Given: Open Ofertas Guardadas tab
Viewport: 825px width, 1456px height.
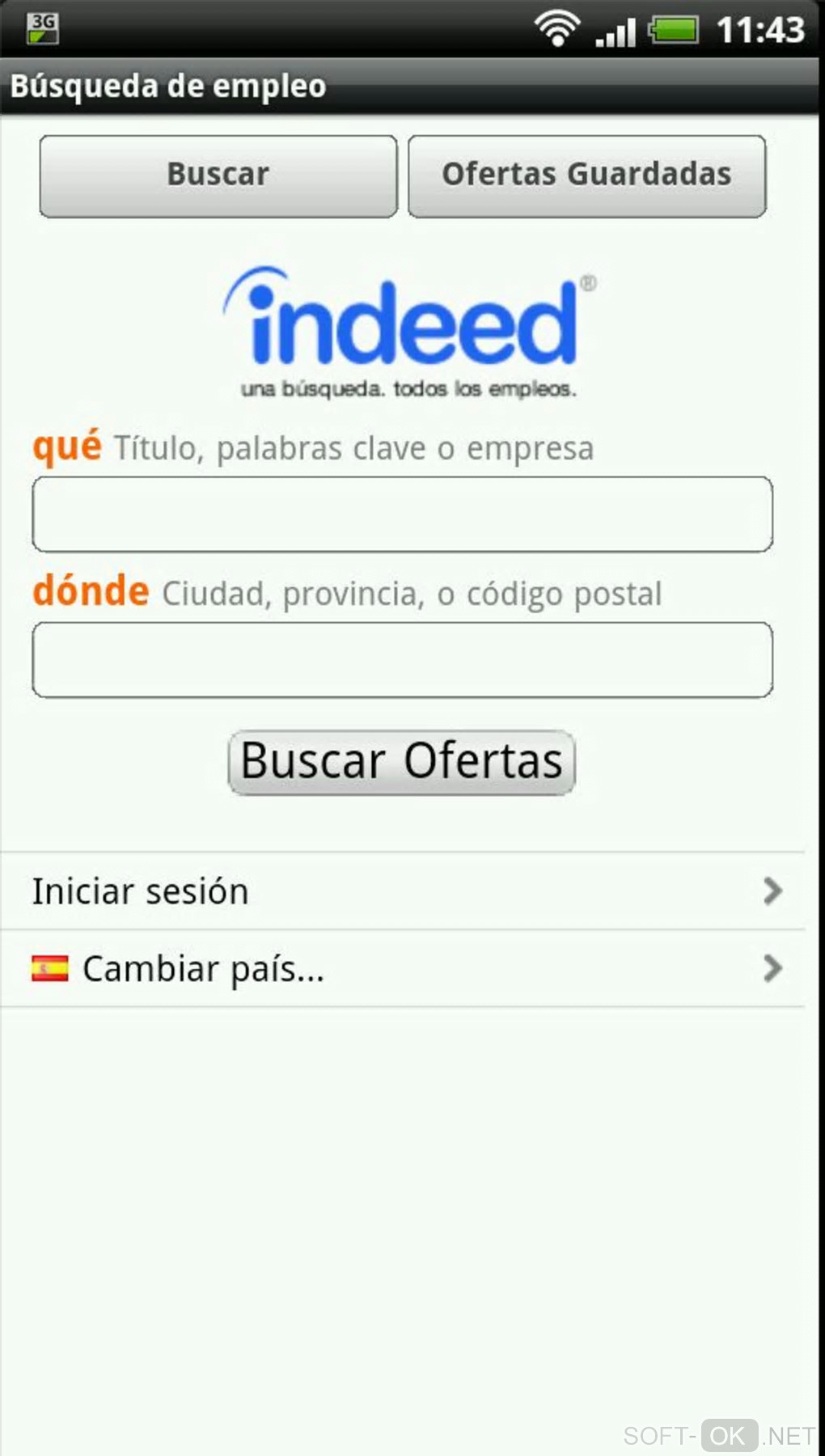Looking at the screenshot, I should point(586,176).
